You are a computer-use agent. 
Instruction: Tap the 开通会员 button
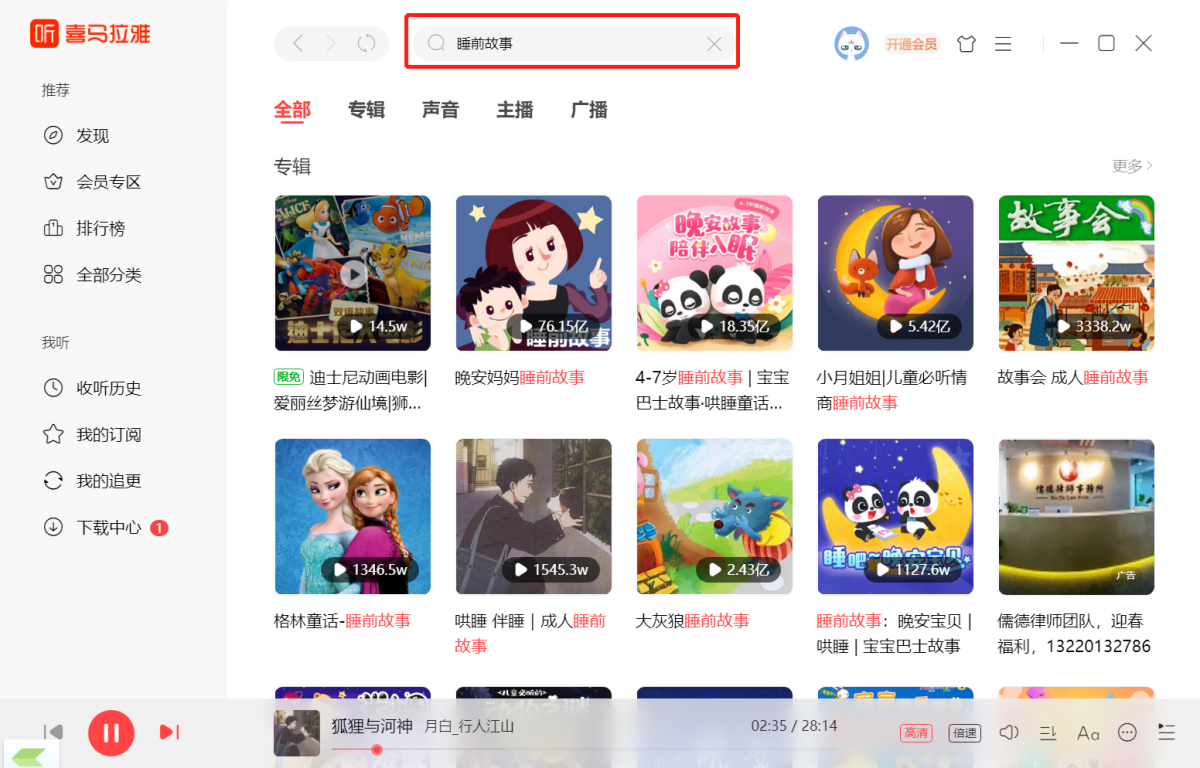(x=911, y=44)
